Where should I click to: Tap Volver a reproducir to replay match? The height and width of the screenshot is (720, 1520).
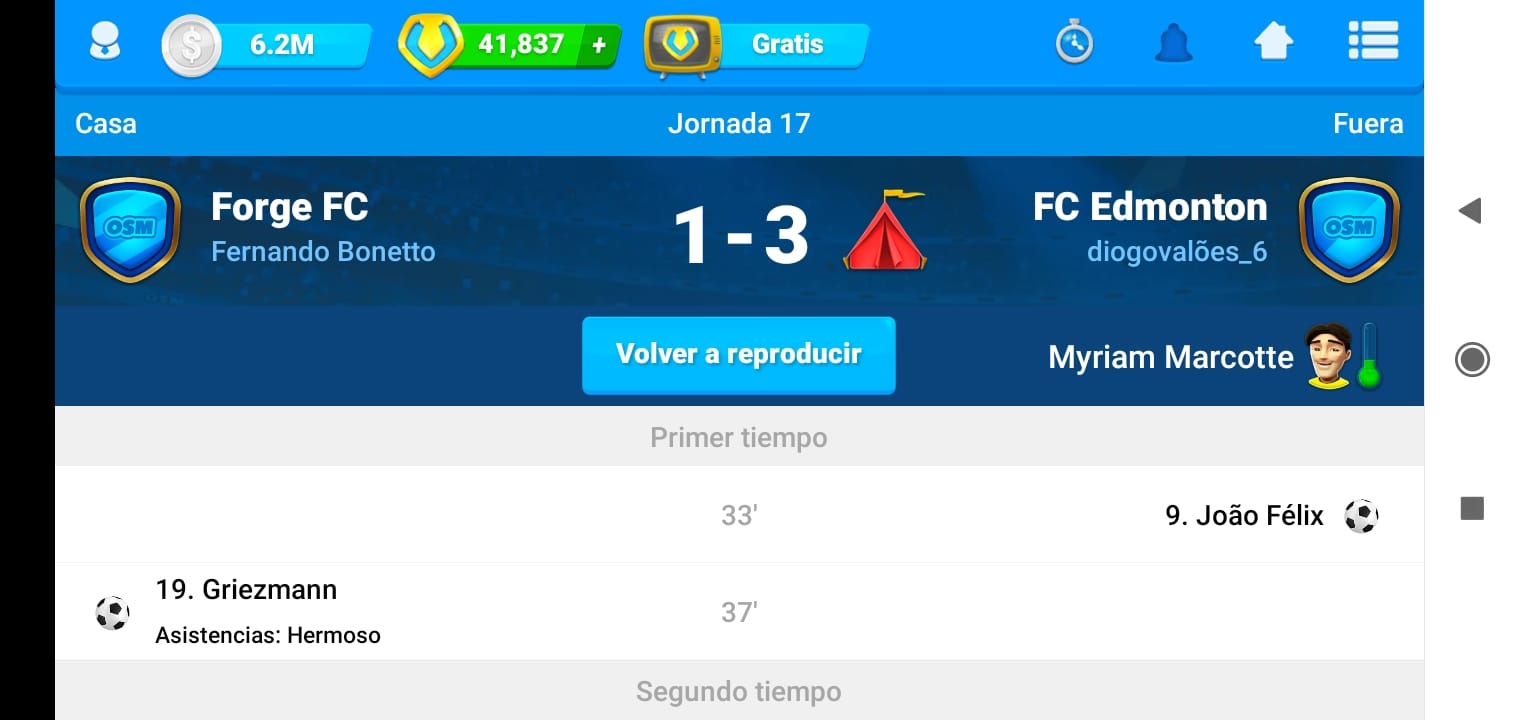pyautogui.click(x=738, y=355)
